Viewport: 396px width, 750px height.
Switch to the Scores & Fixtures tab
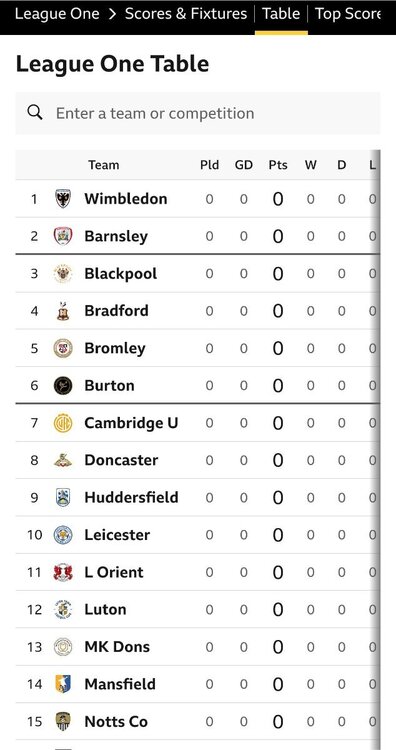click(186, 14)
